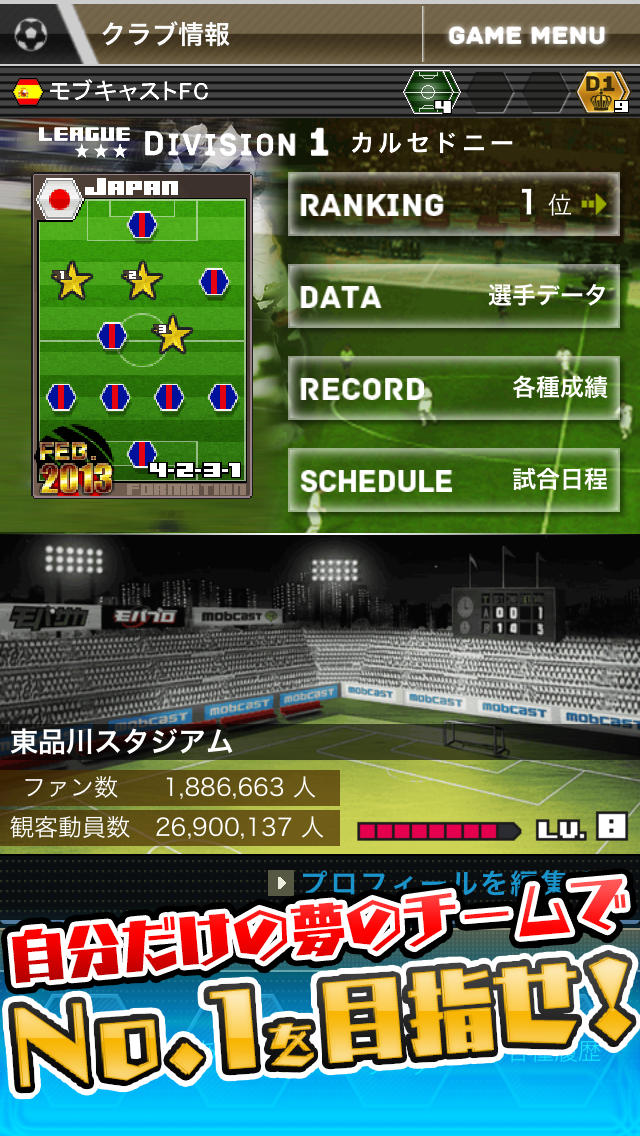Tap the soccer ball icon in header
The image size is (640, 1136).
tap(31, 35)
